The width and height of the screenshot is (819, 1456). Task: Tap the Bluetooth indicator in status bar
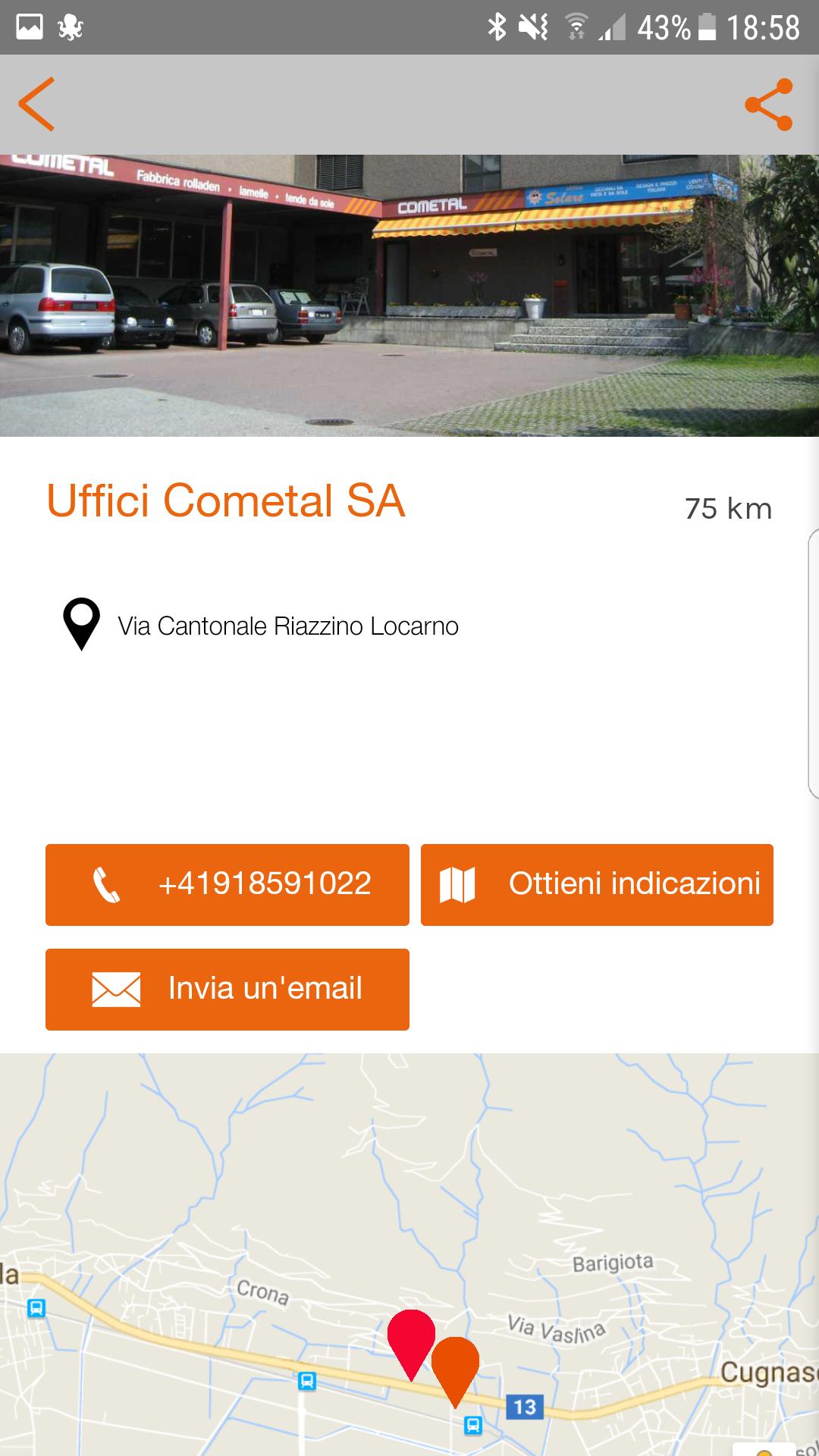click(x=497, y=23)
